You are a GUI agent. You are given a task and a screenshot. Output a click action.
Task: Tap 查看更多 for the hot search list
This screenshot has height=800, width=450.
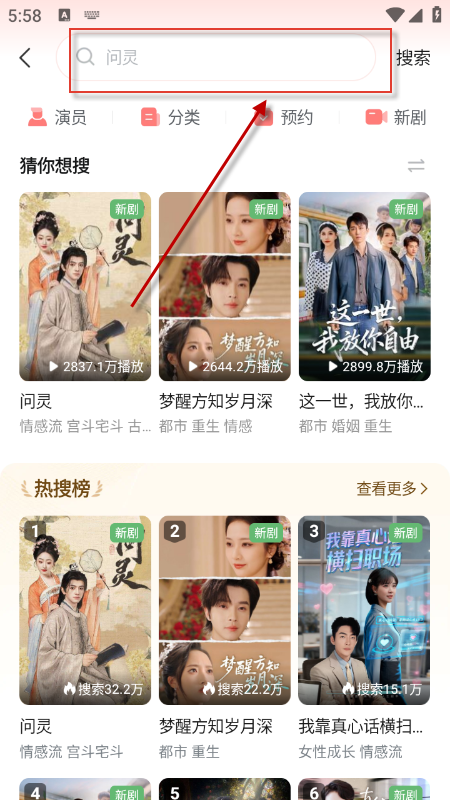[392, 489]
